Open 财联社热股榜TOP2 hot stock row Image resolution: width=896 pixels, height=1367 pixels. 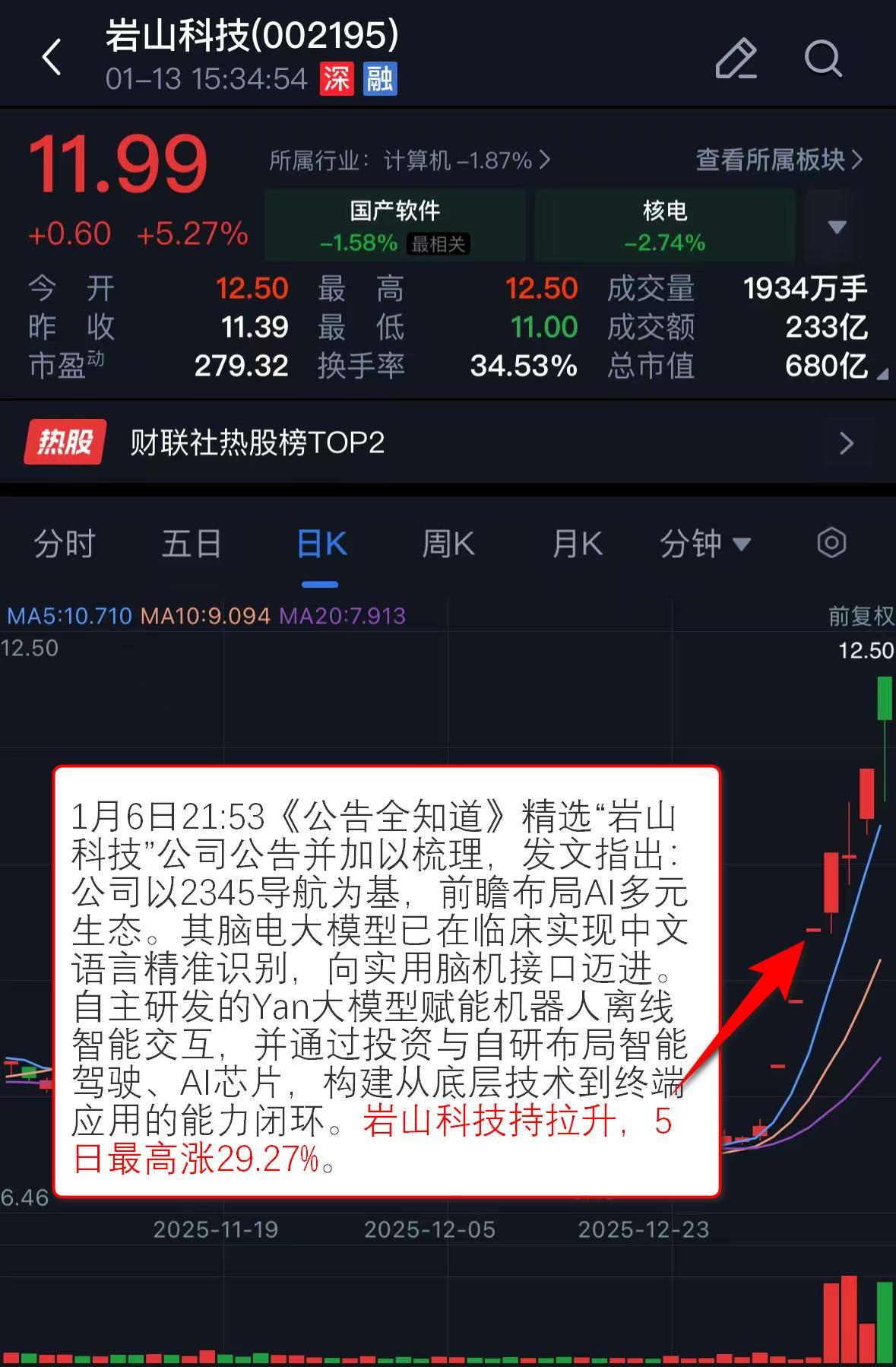448,442
